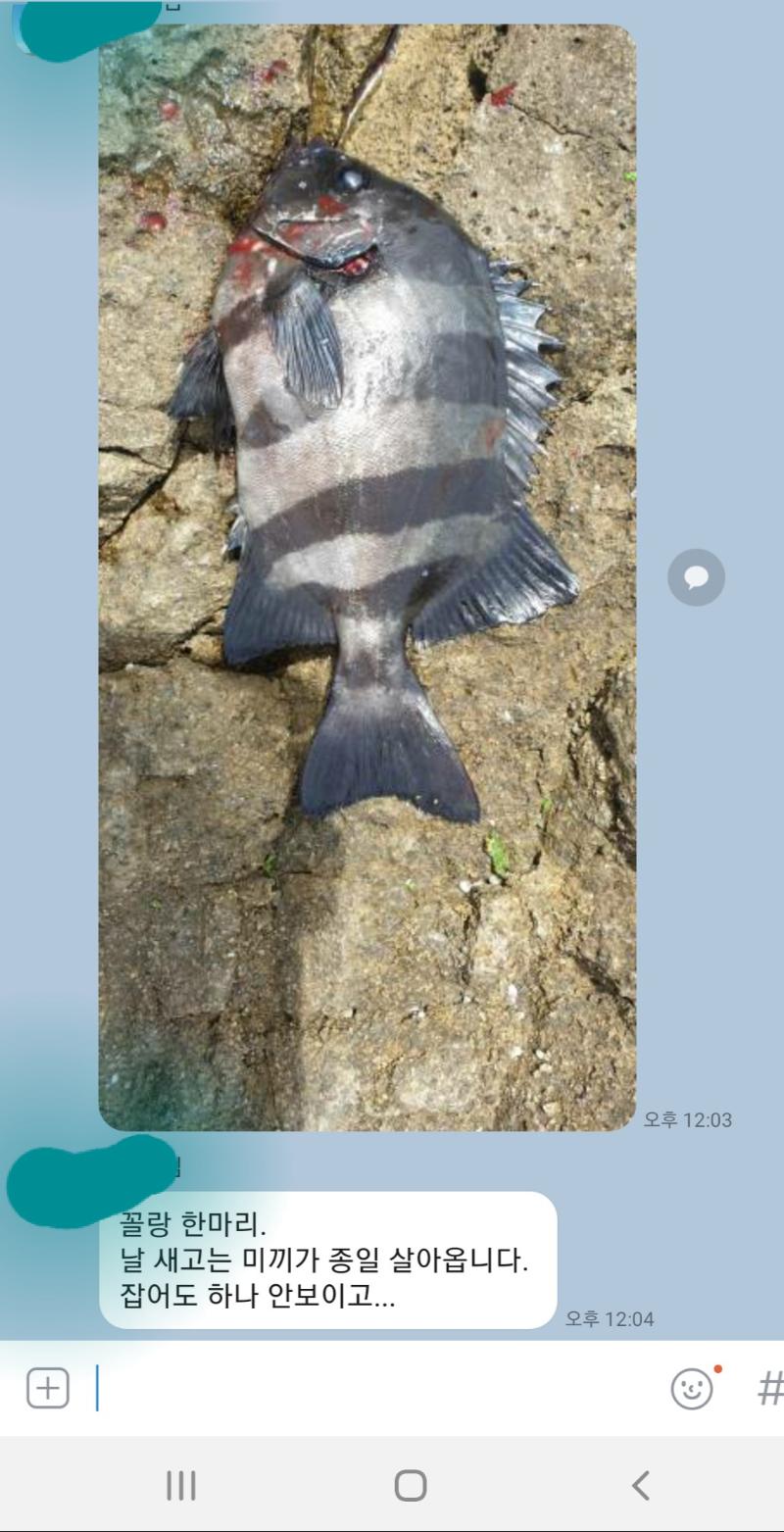The image size is (784, 1532).
Task: Open the plus attachment menu
Action: [48, 1388]
